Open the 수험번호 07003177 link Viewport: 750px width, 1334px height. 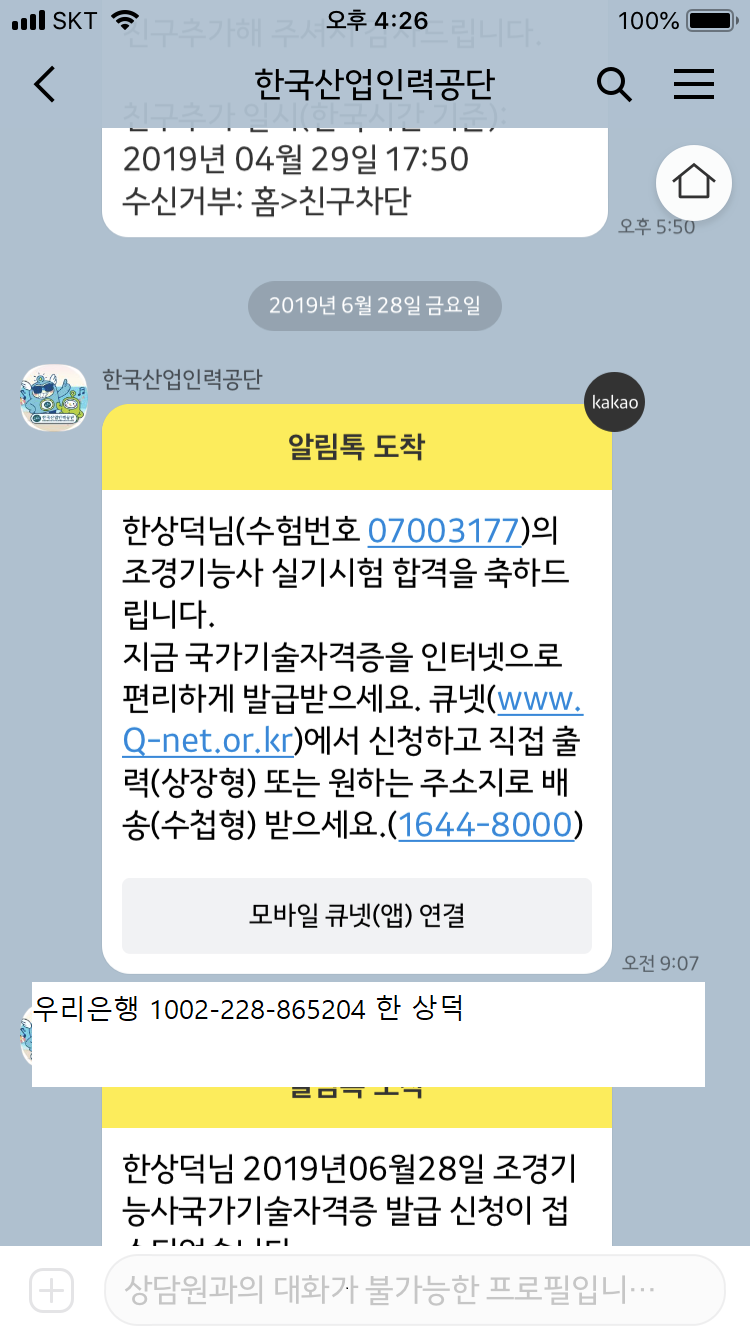pyautogui.click(x=443, y=530)
